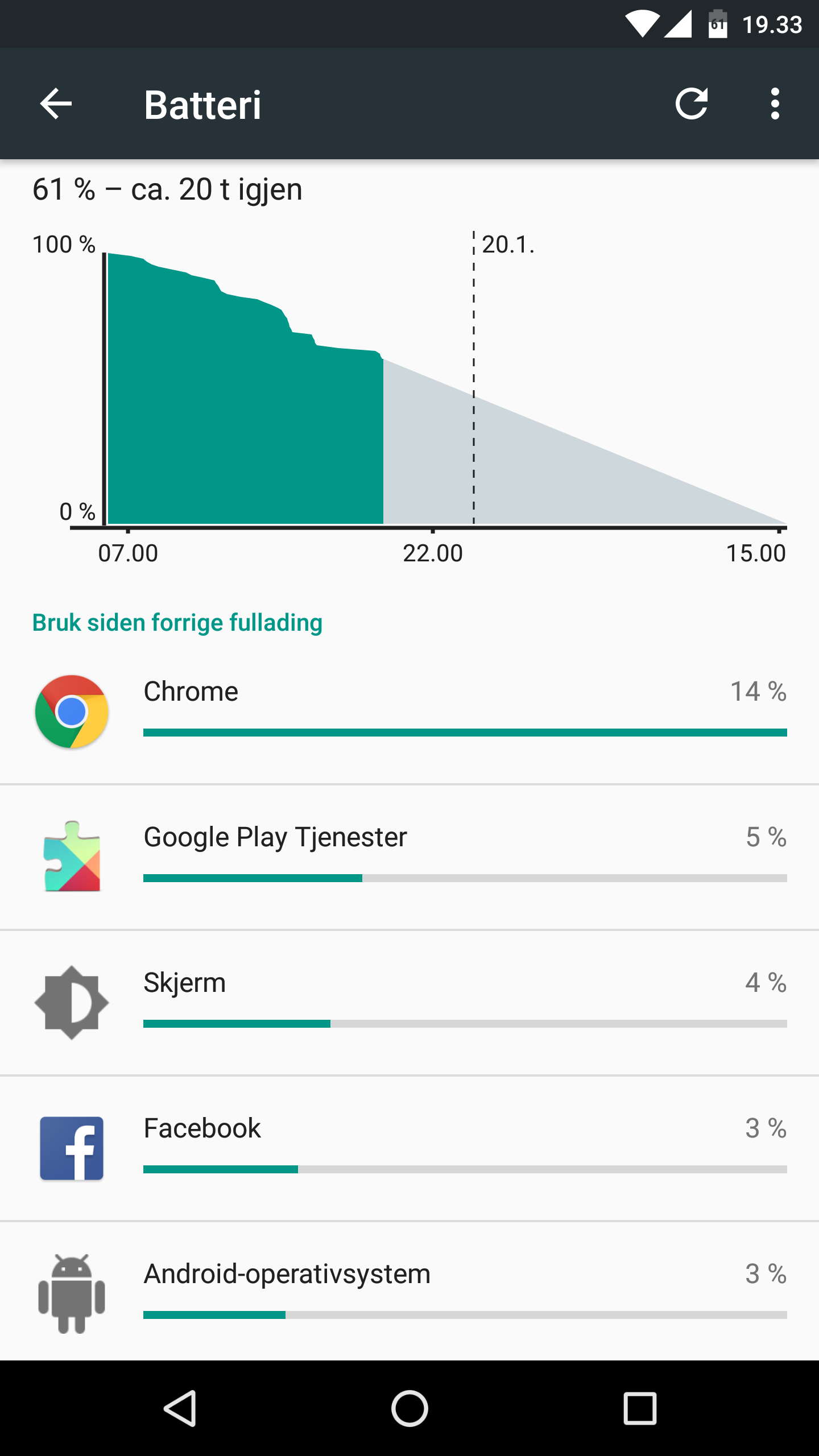Image resolution: width=819 pixels, height=1456 pixels.
Task: Open the overflow menu
Action: 775,104
